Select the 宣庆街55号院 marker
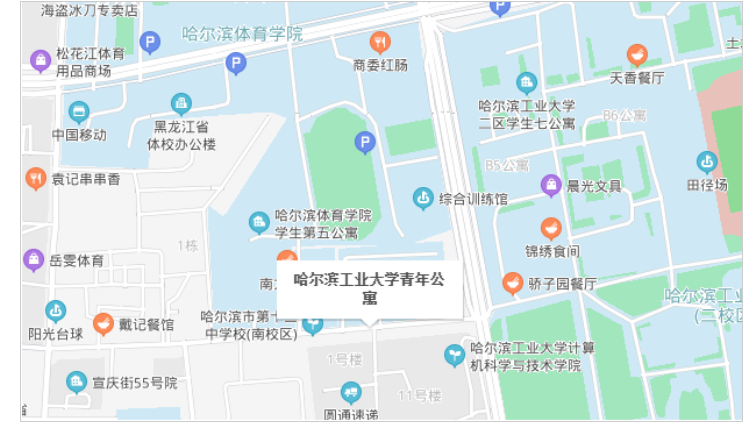Image resolution: width=746 pixels, height=447 pixels. [77, 382]
